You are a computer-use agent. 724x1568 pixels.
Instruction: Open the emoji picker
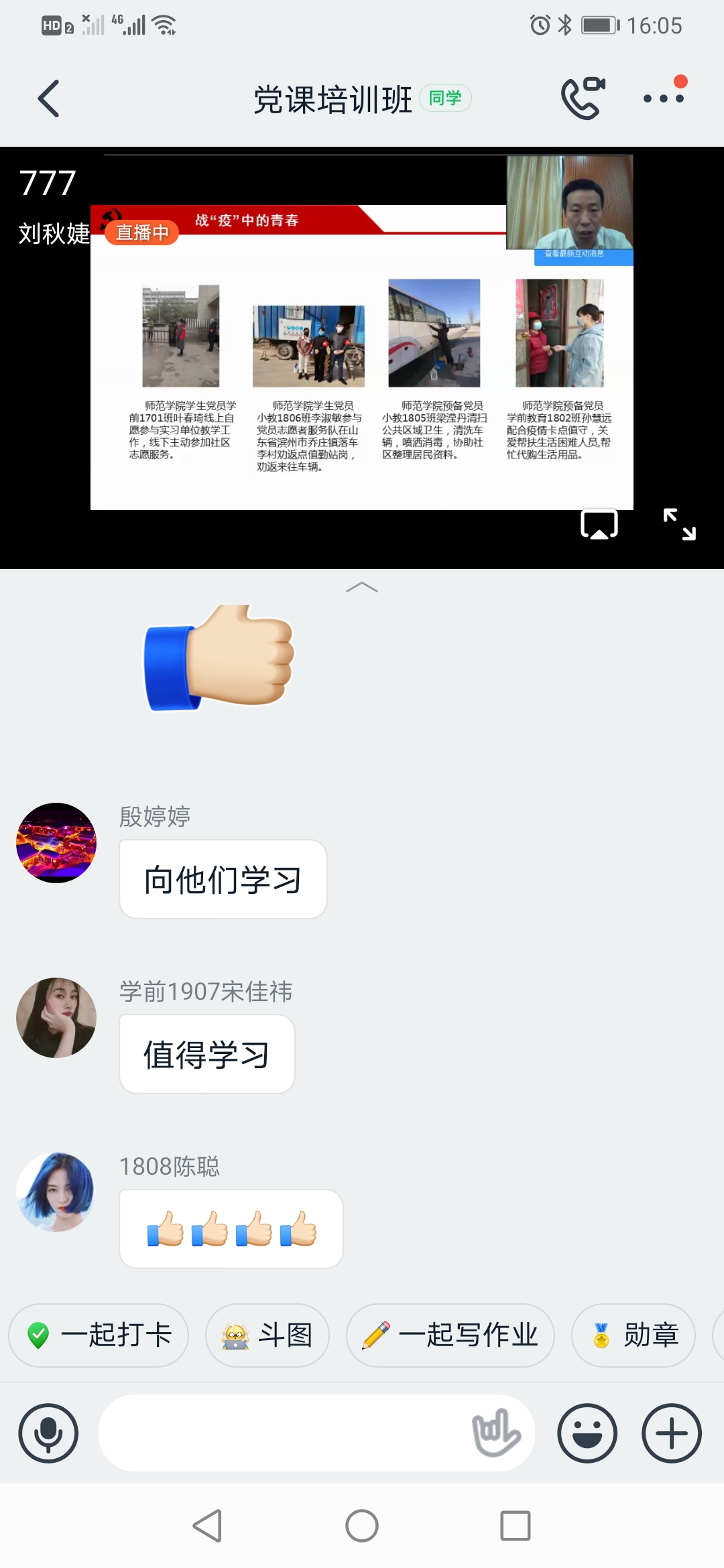coord(587,1433)
